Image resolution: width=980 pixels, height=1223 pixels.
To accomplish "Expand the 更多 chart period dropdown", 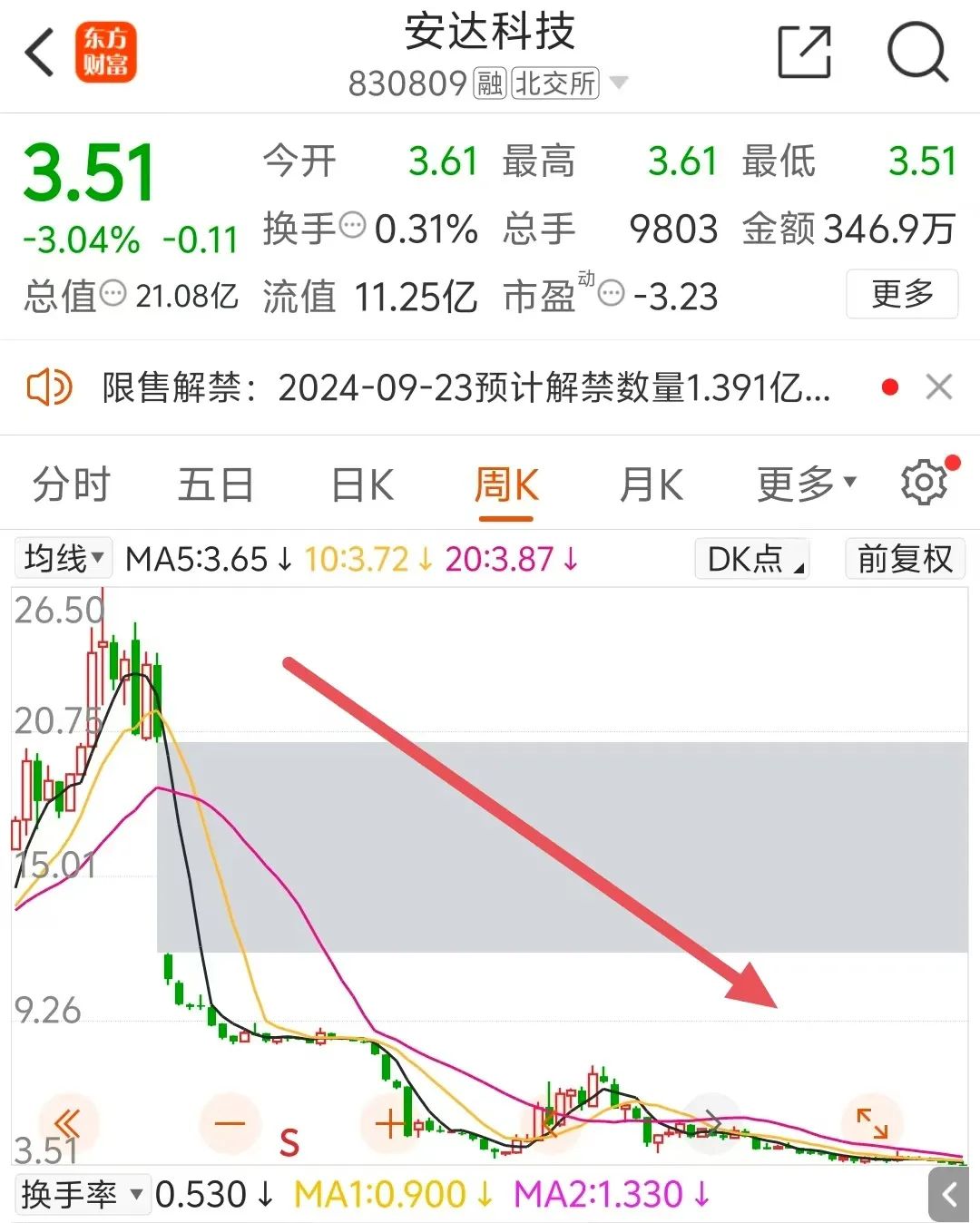I will click(x=806, y=484).
